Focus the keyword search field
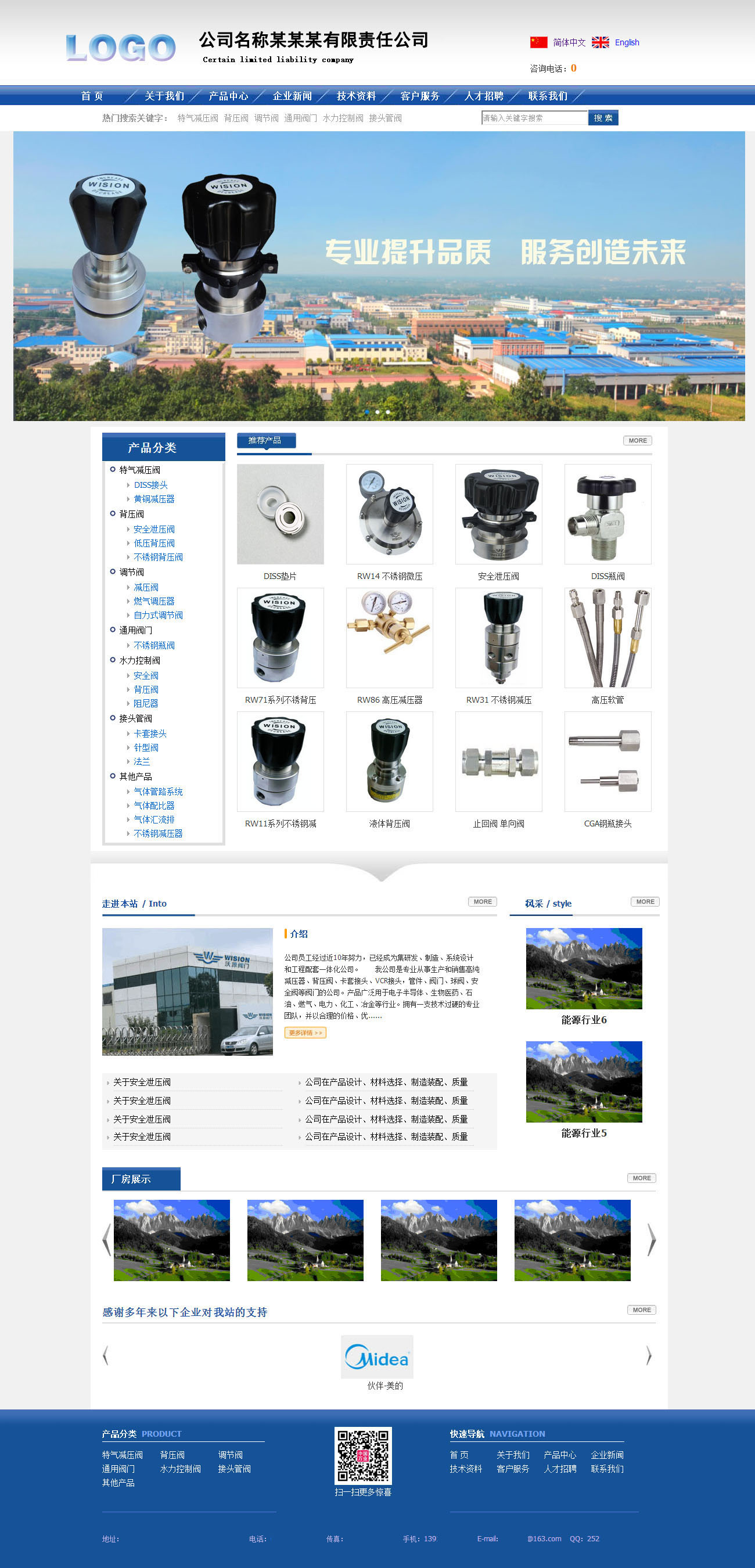 [534, 118]
